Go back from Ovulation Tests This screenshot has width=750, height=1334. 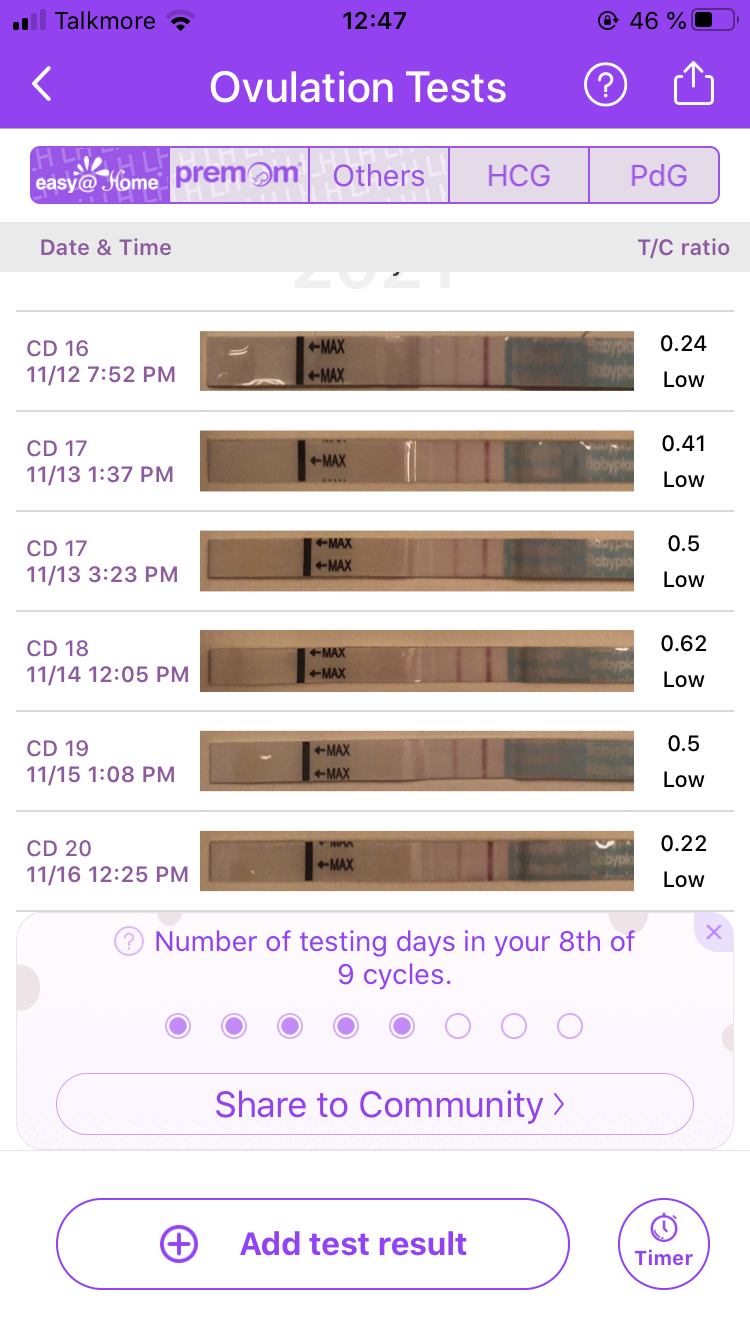(x=42, y=86)
